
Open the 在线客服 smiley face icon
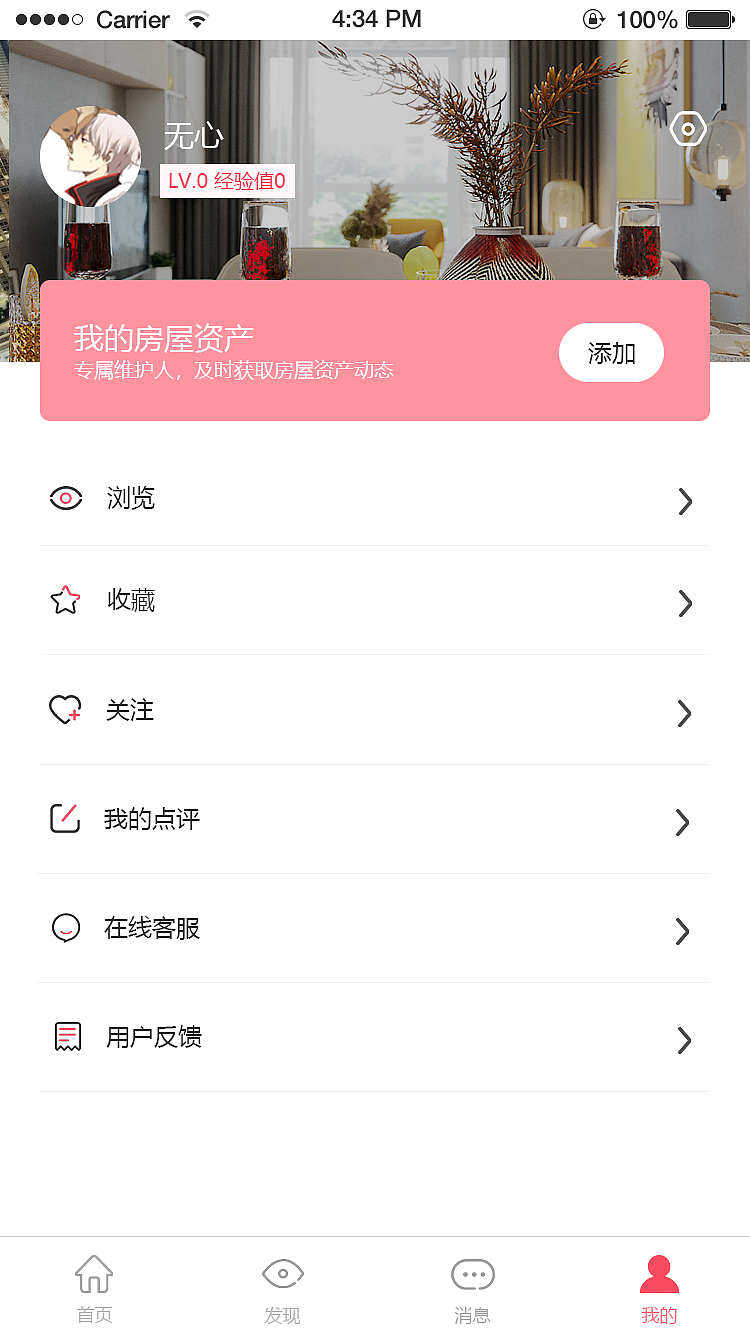(x=65, y=927)
